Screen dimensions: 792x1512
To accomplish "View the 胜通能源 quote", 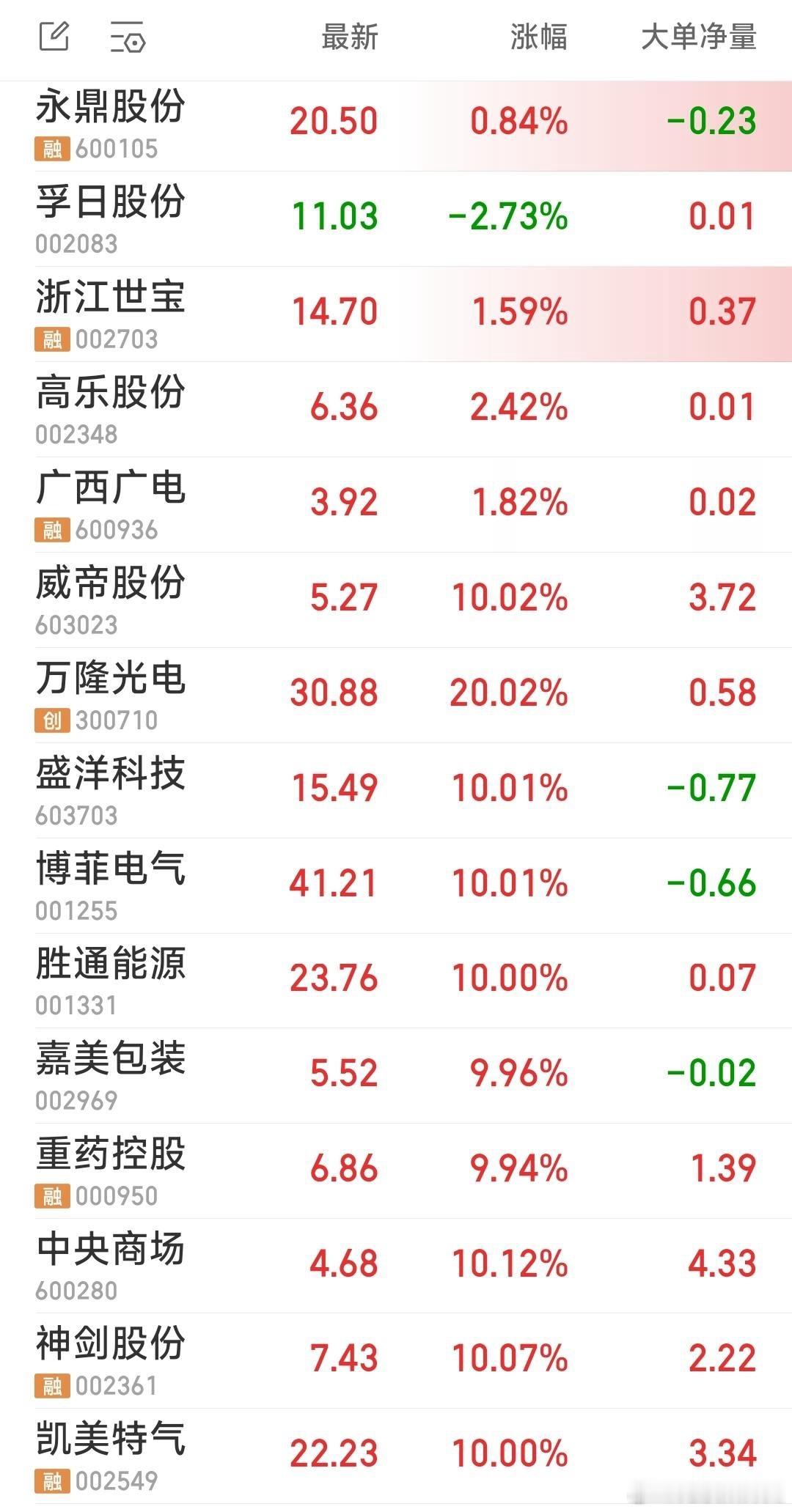I will (x=111, y=964).
